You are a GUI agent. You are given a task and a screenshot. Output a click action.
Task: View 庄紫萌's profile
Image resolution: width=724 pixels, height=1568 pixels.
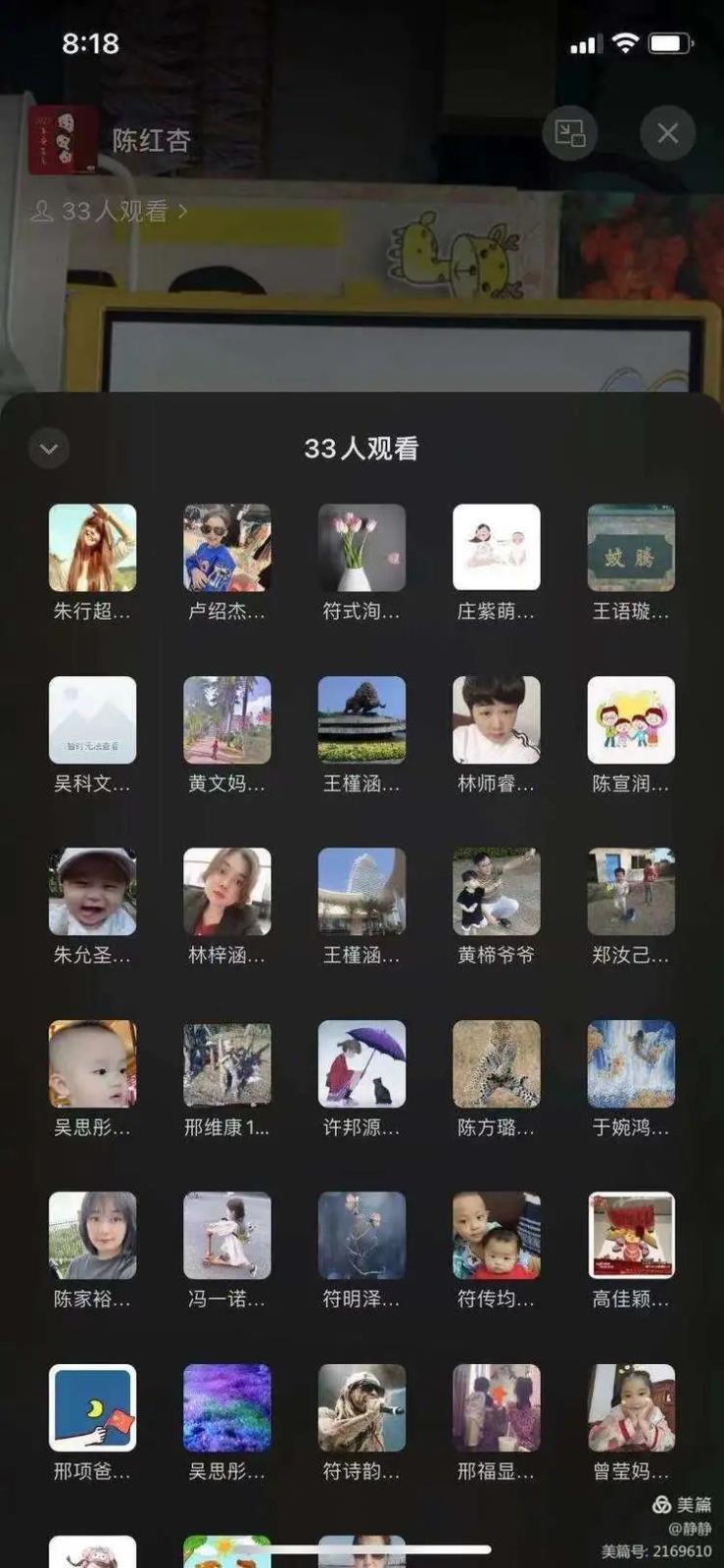pyautogui.click(x=496, y=548)
